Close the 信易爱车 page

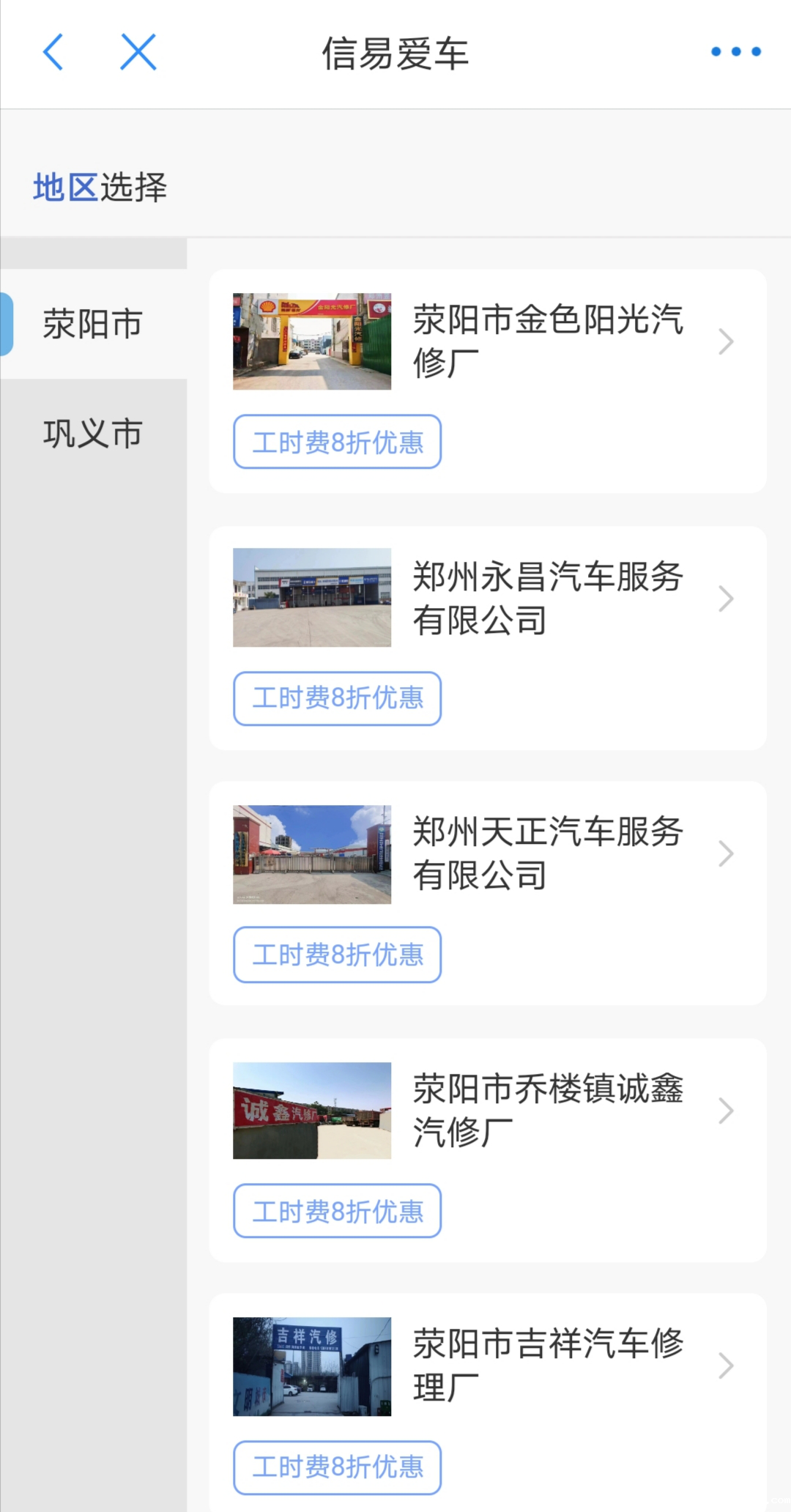point(138,52)
